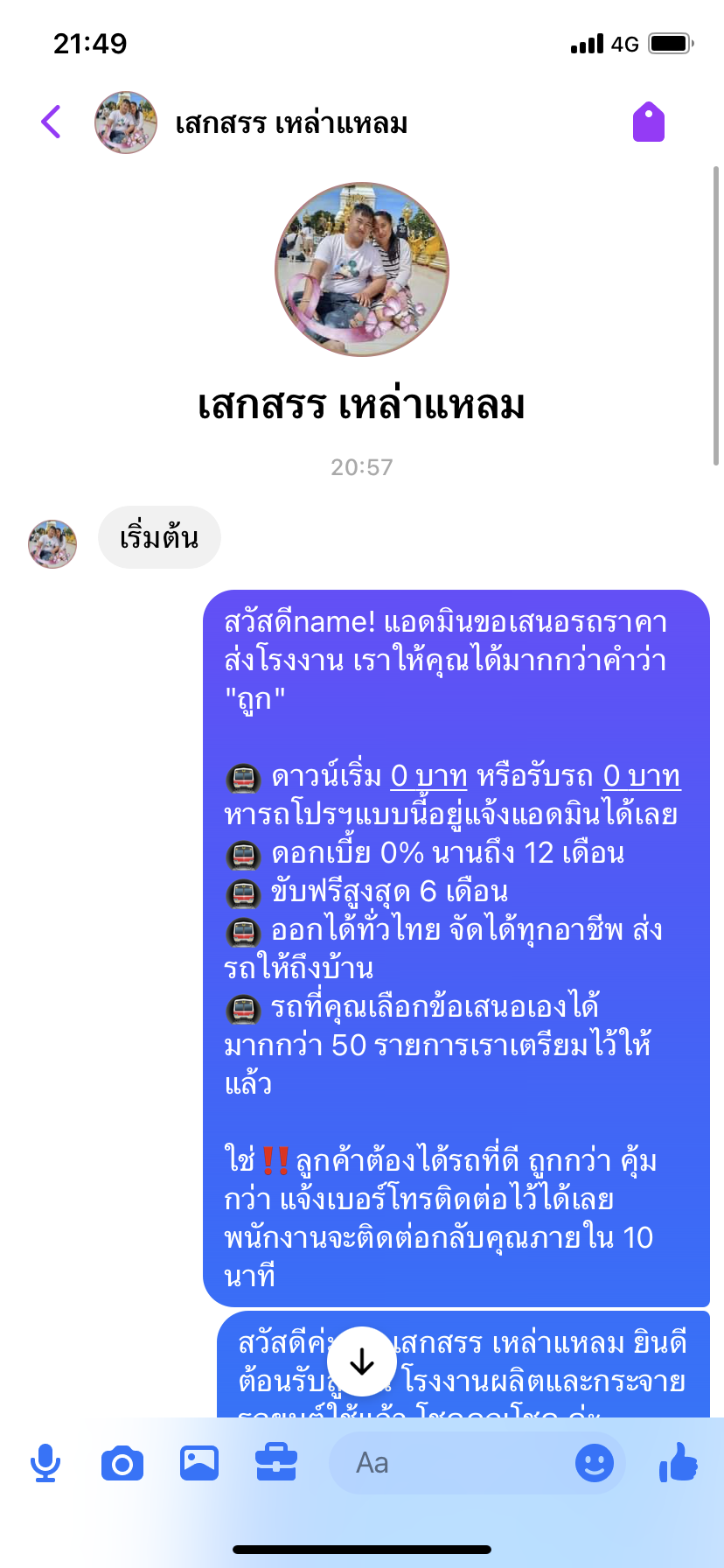
Task: Open the briefcase business tools
Action: pos(276,1463)
